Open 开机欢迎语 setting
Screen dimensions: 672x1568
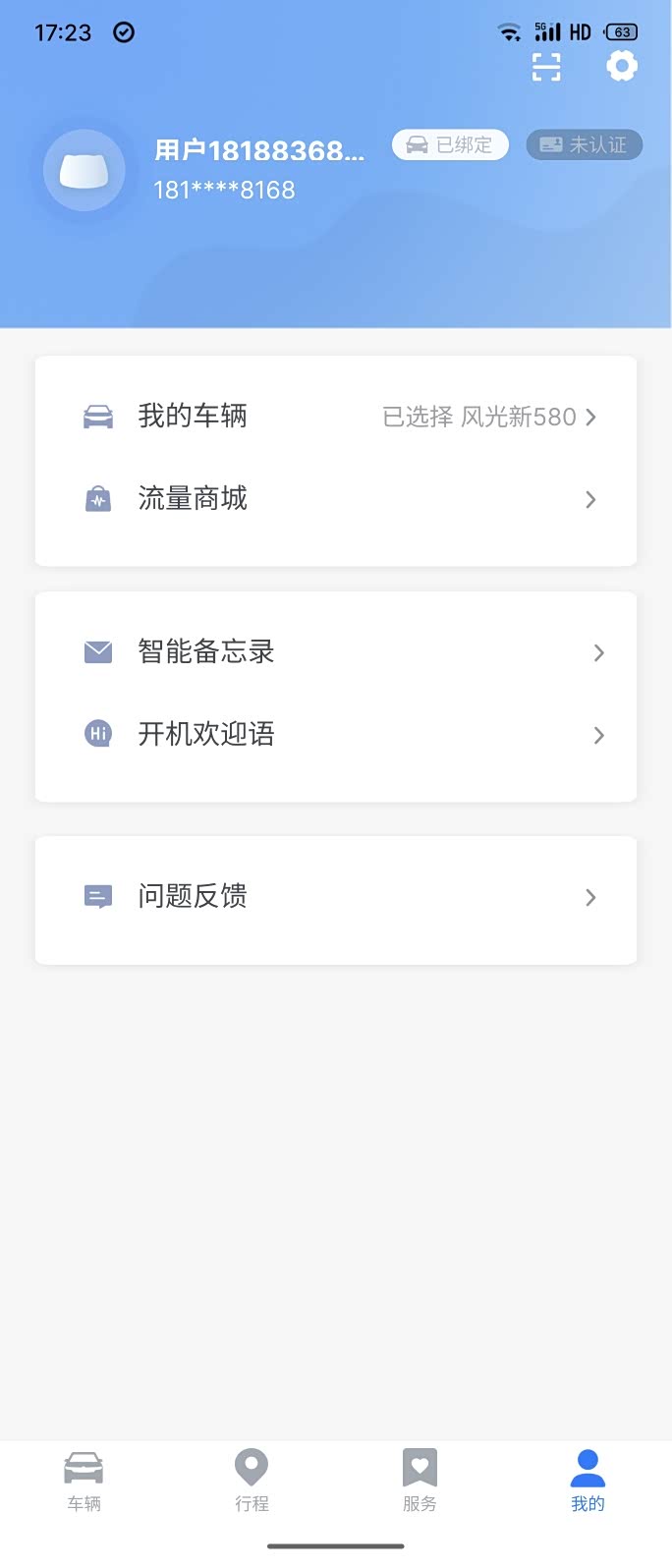pos(336,735)
